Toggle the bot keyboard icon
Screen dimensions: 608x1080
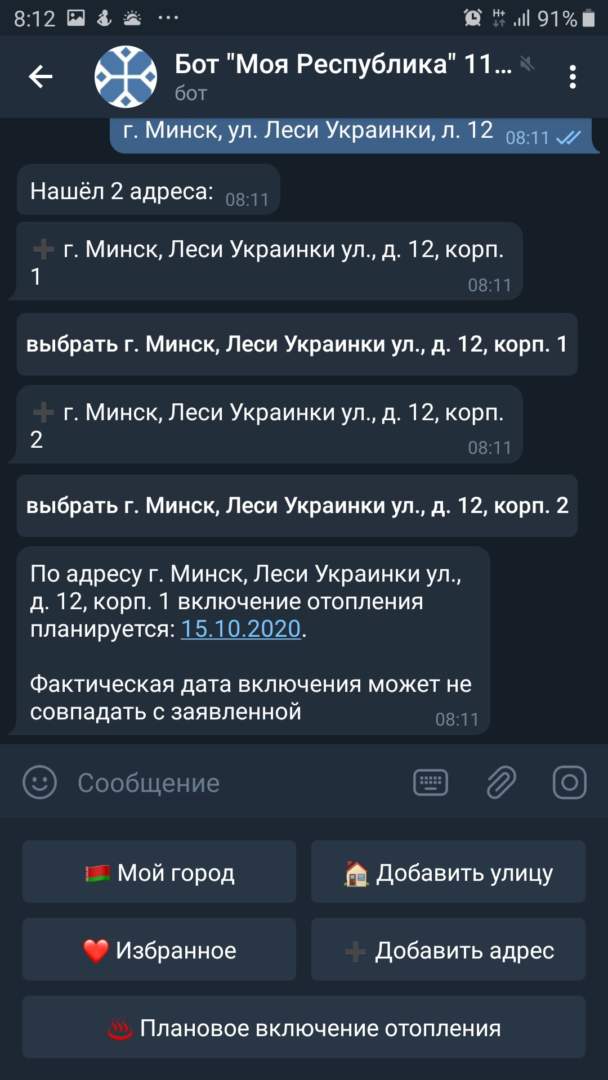(430, 782)
